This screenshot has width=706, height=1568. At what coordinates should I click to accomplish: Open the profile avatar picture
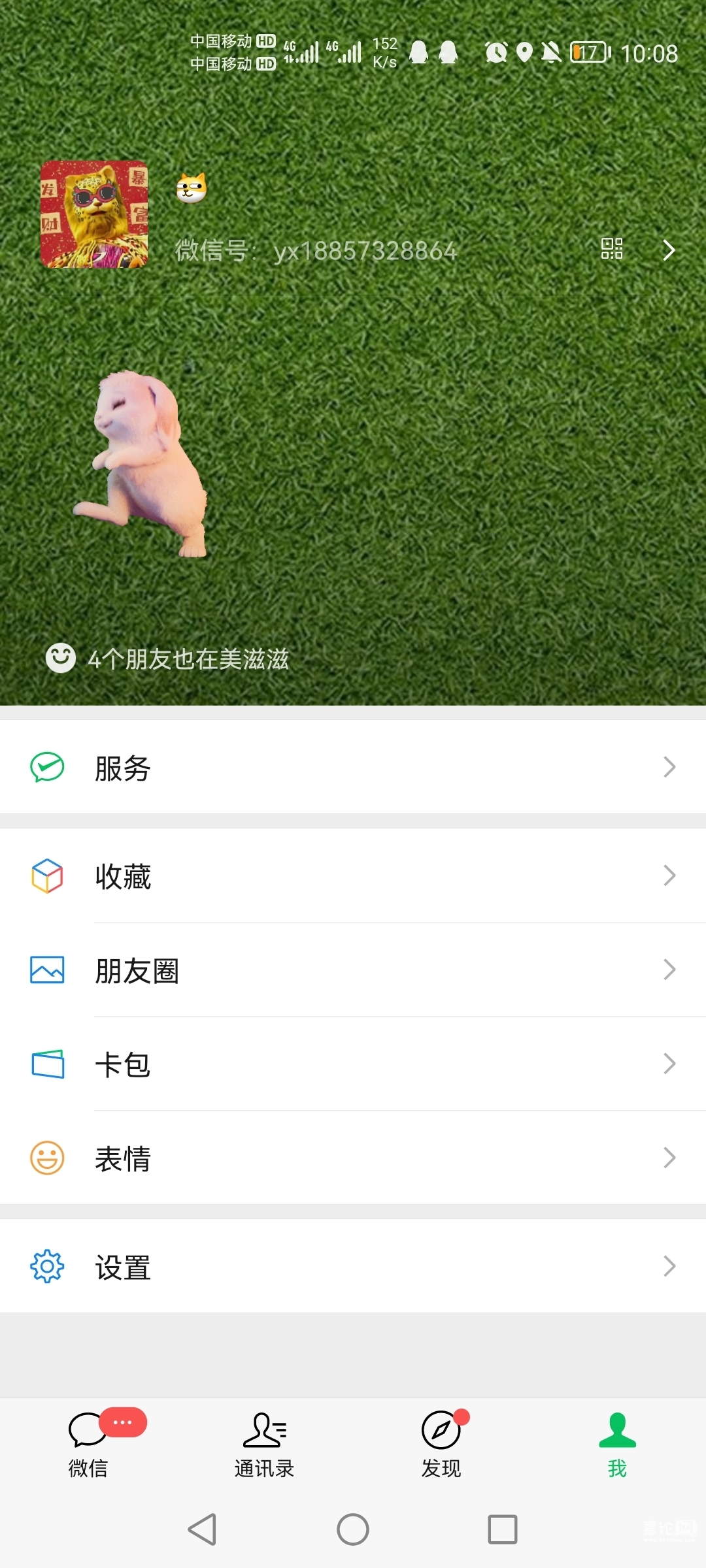coord(94,214)
